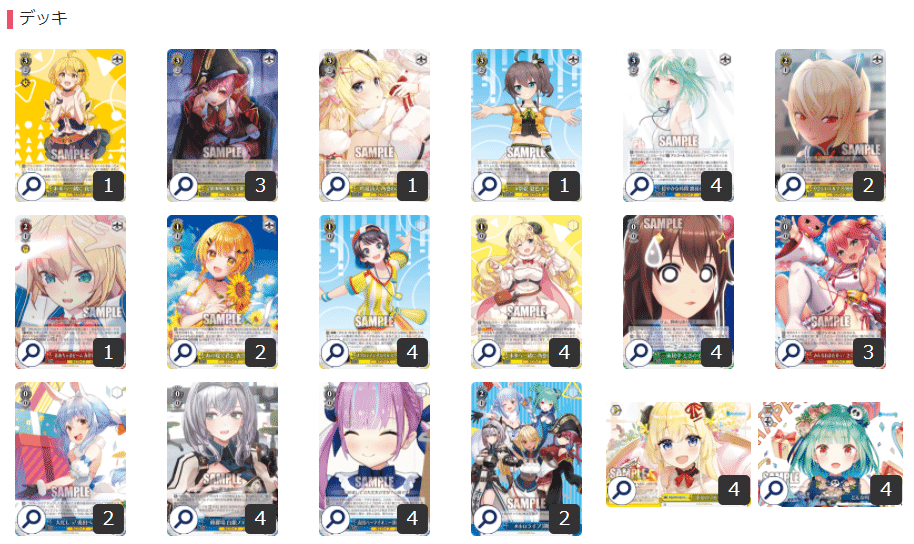
Task: Magnify blonde sheep girl on yellow background
Action: coord(487,352)
